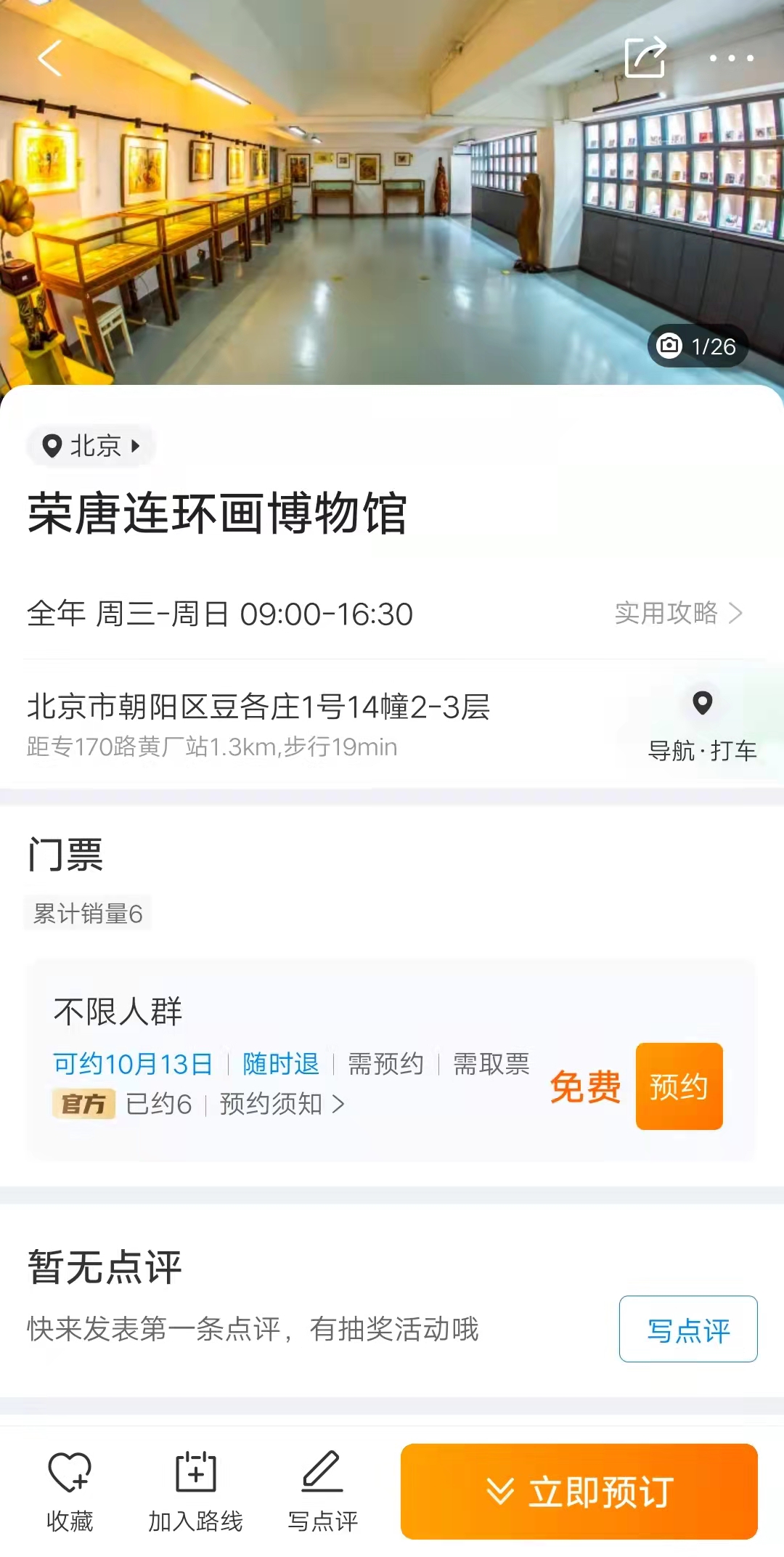Change the city from 北京

click(91, 445)
